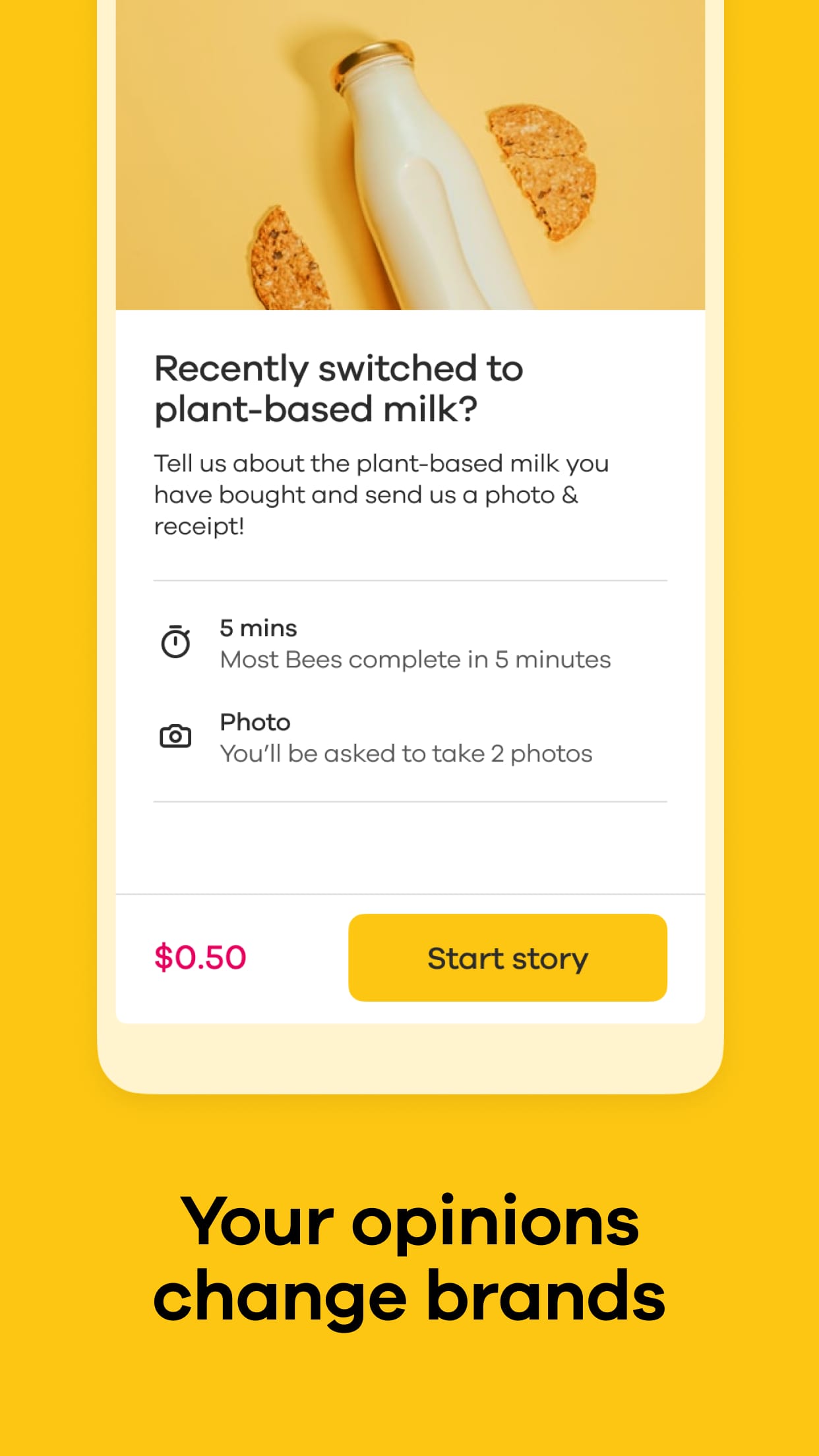The width and height of the screenshot is (819, 1456).
Task: Click the Photo requirement label
Action: click(255, 722)
